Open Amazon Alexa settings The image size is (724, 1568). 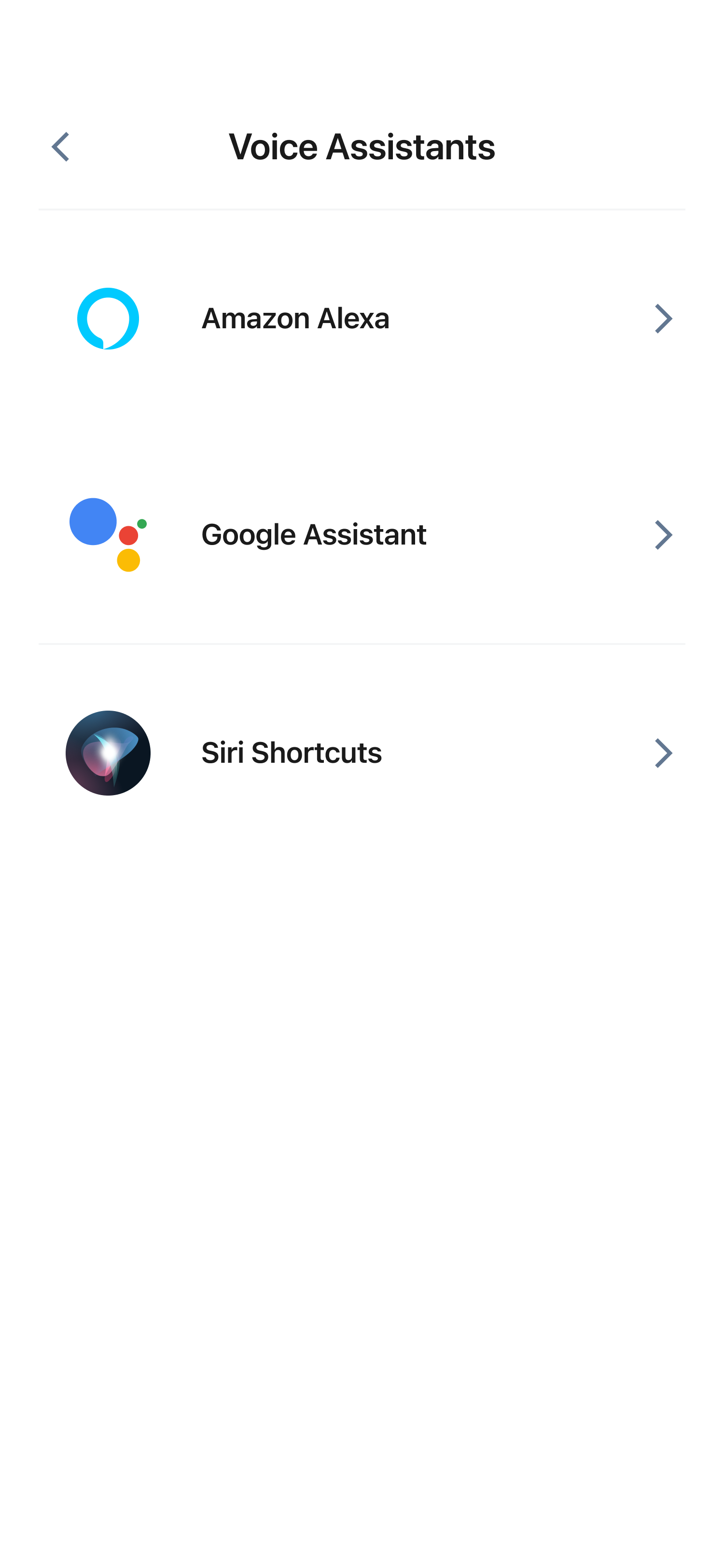click(x=362, y=318)
